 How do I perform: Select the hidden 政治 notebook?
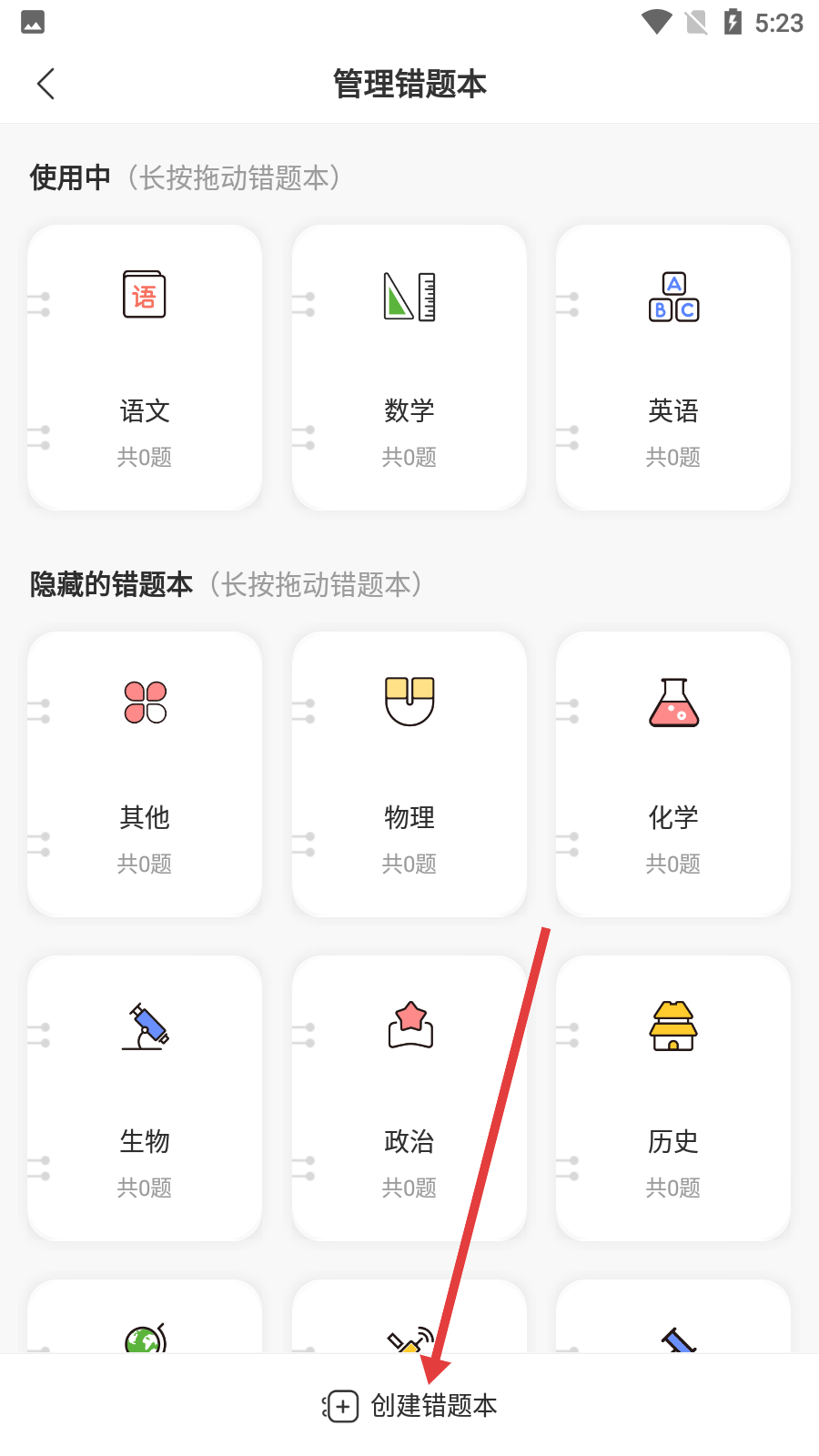point(409,1097)
